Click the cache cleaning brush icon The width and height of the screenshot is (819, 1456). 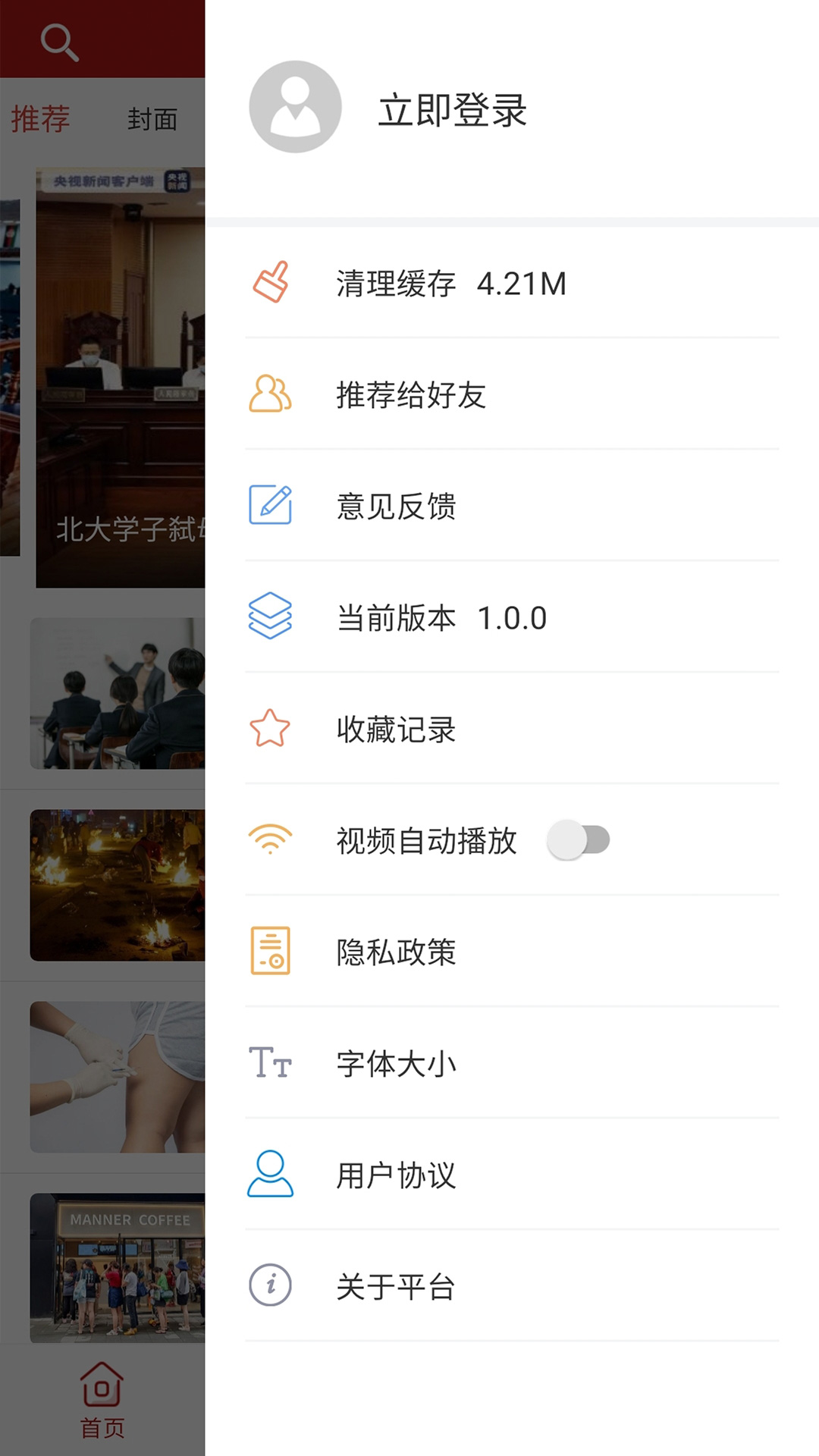(271, 284)
